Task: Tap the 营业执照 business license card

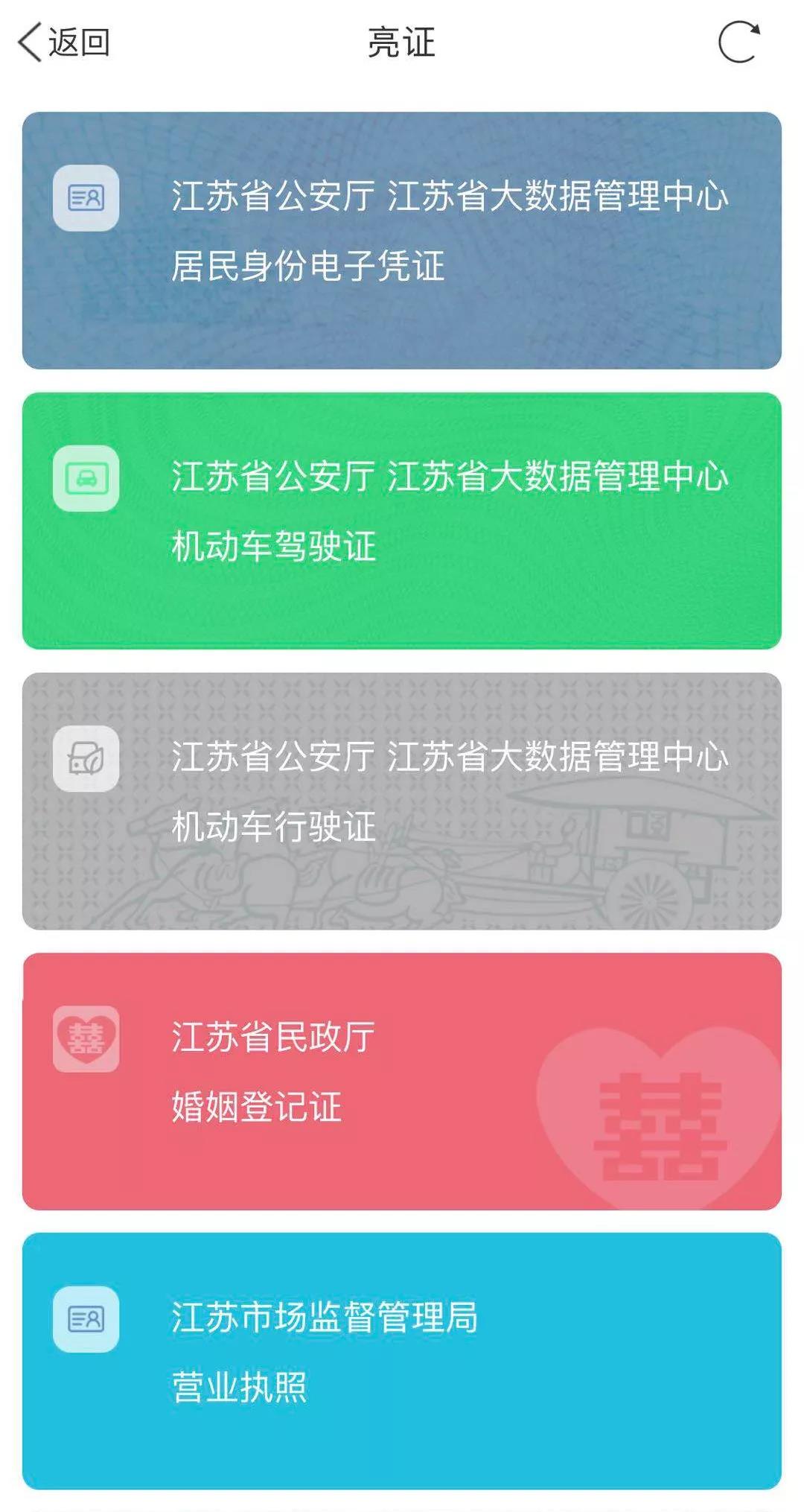Action: 402,1361
